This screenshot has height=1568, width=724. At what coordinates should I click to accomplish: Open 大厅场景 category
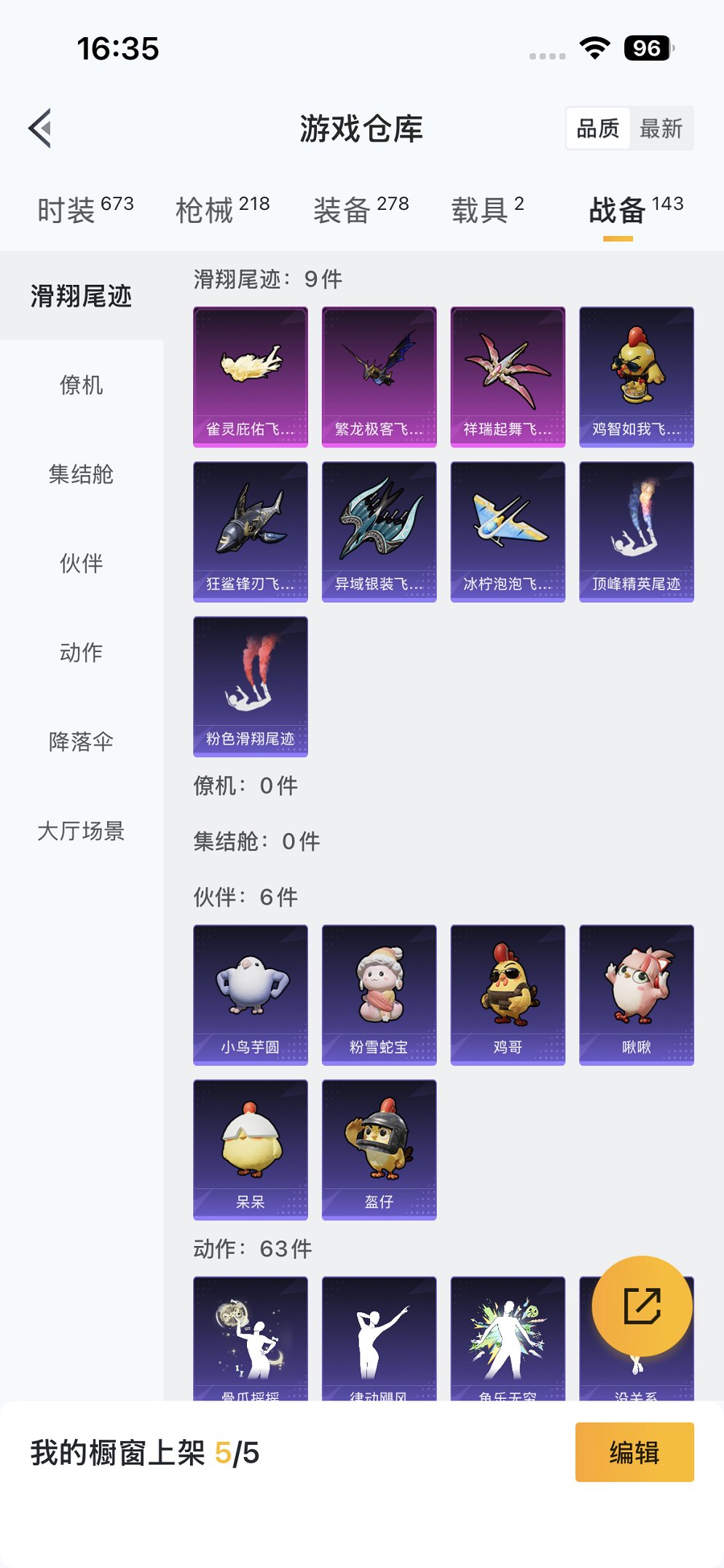[x=81, y=831]
